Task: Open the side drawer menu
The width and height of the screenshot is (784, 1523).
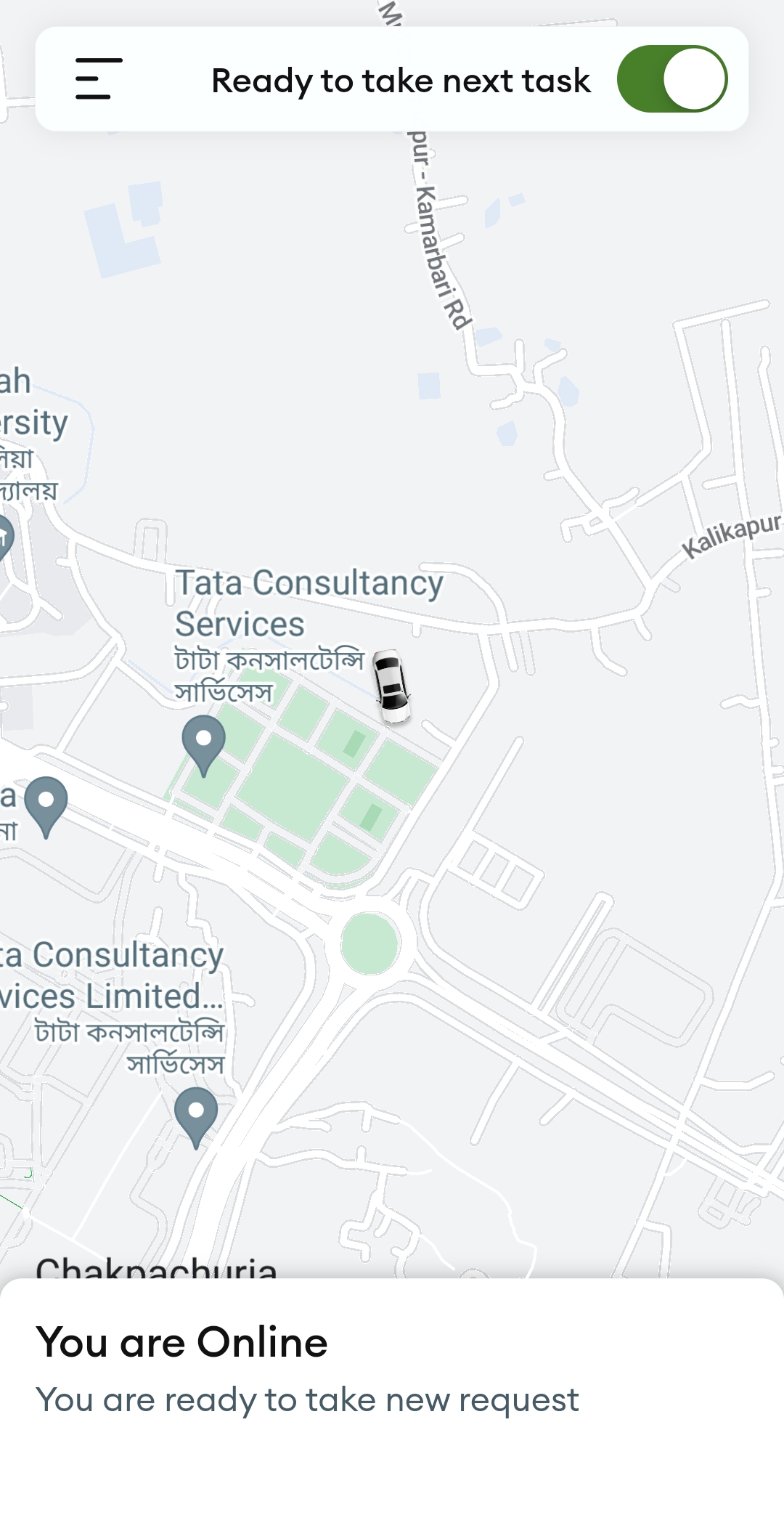Action: [x=98, y=79]
